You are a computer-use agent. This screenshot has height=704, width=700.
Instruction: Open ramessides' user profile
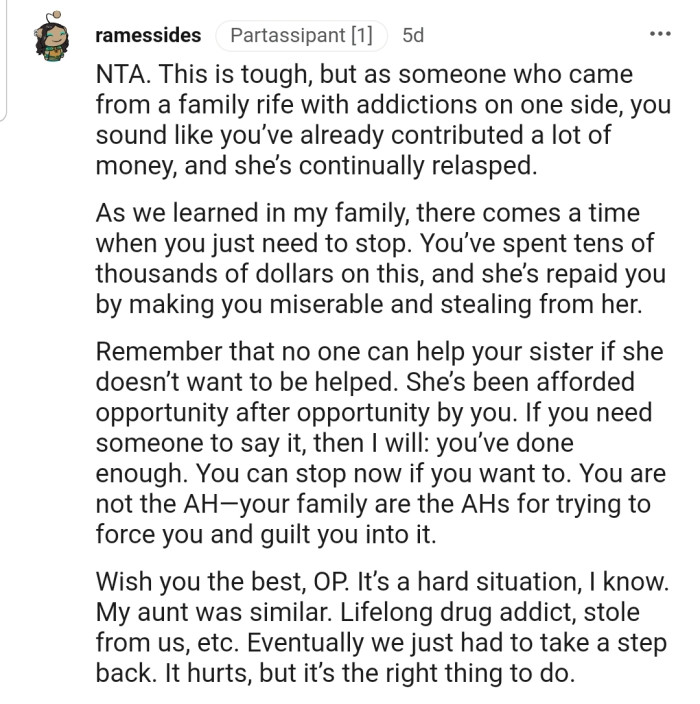(148, 35)
